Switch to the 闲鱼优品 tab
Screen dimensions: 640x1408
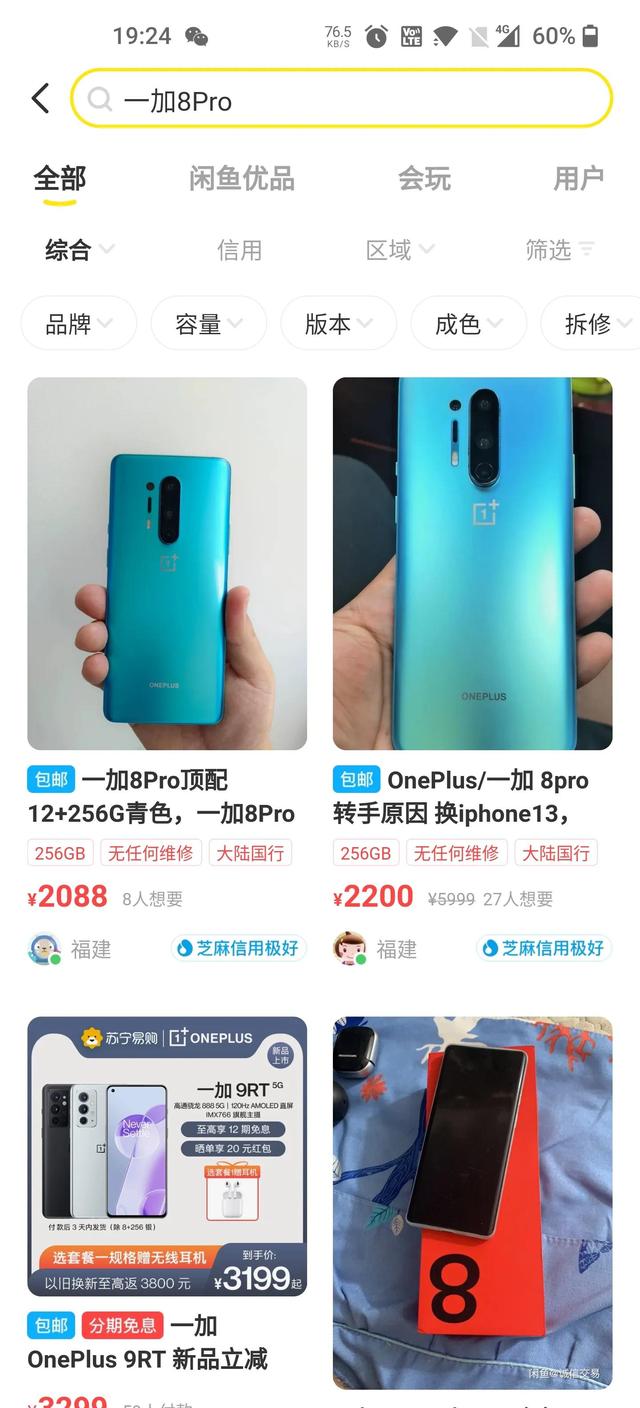242,179
